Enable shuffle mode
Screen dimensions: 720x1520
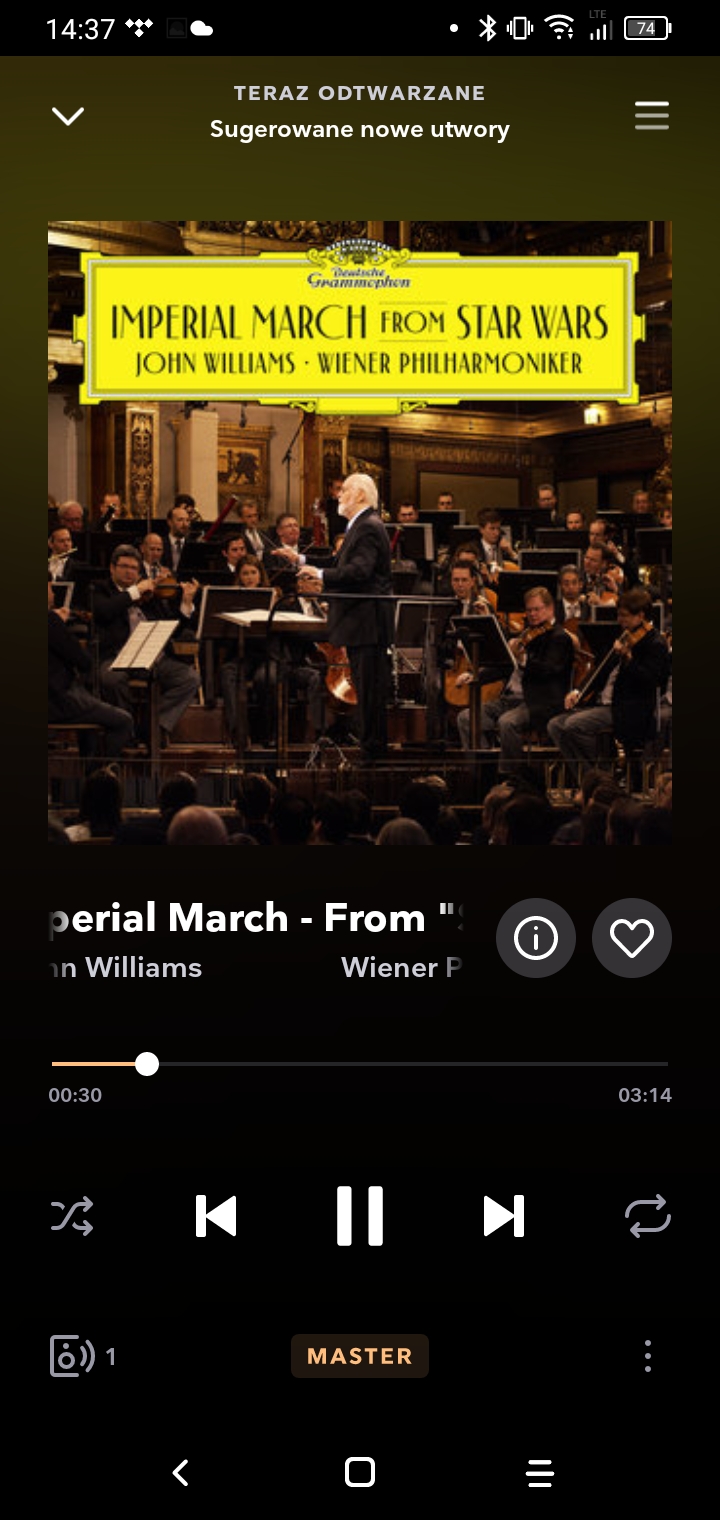click(x=72, y=1216)
